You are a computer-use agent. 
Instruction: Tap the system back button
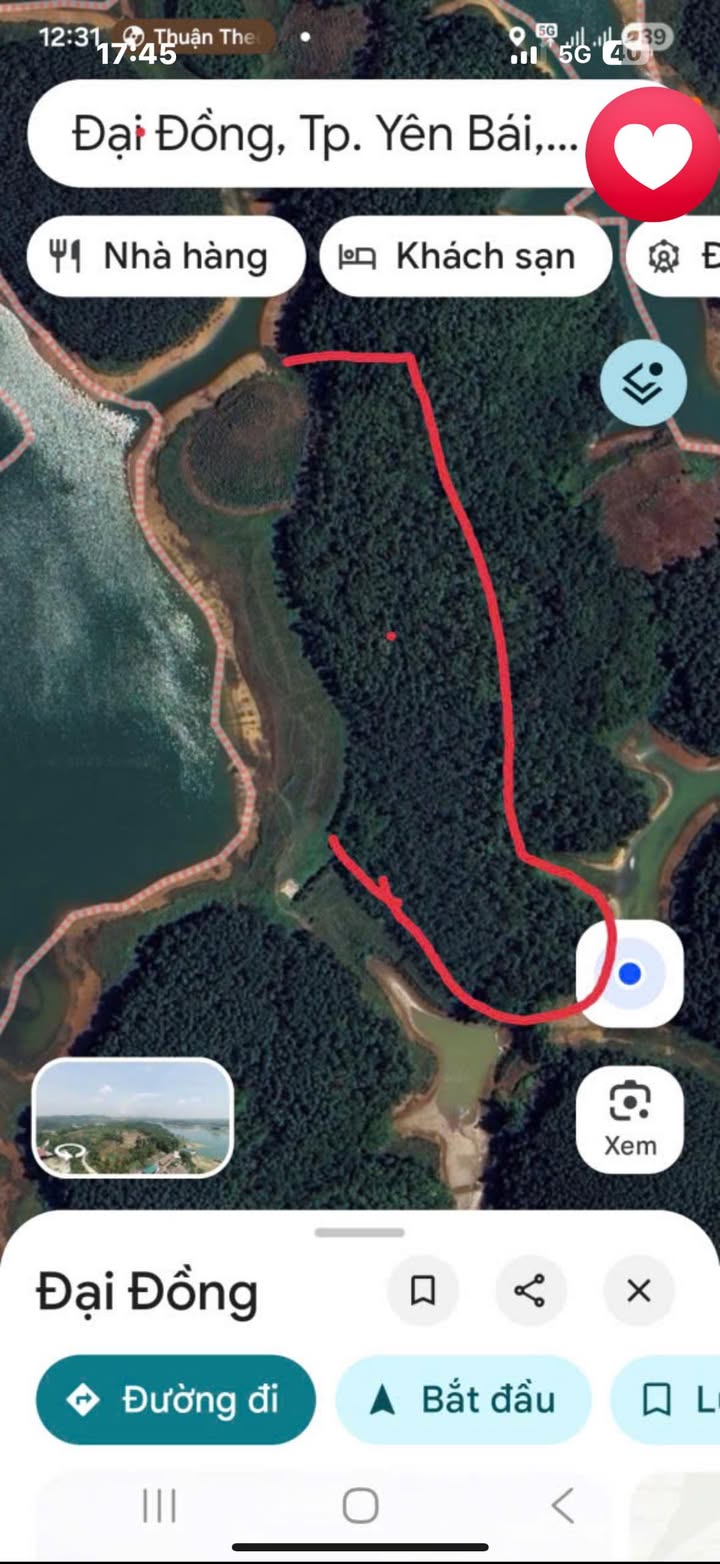tap(563, 1505)
